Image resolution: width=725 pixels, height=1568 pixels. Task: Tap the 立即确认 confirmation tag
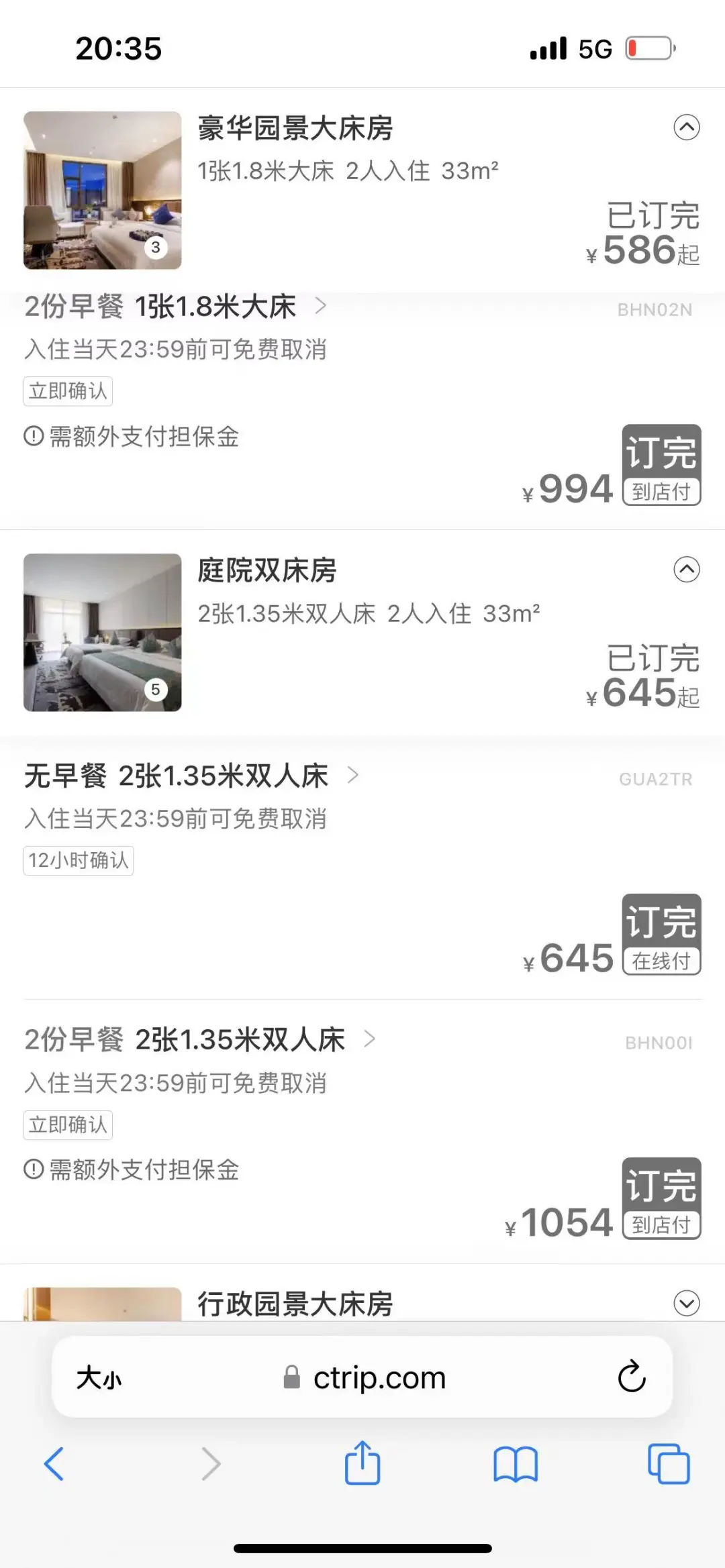pos(68,390)
